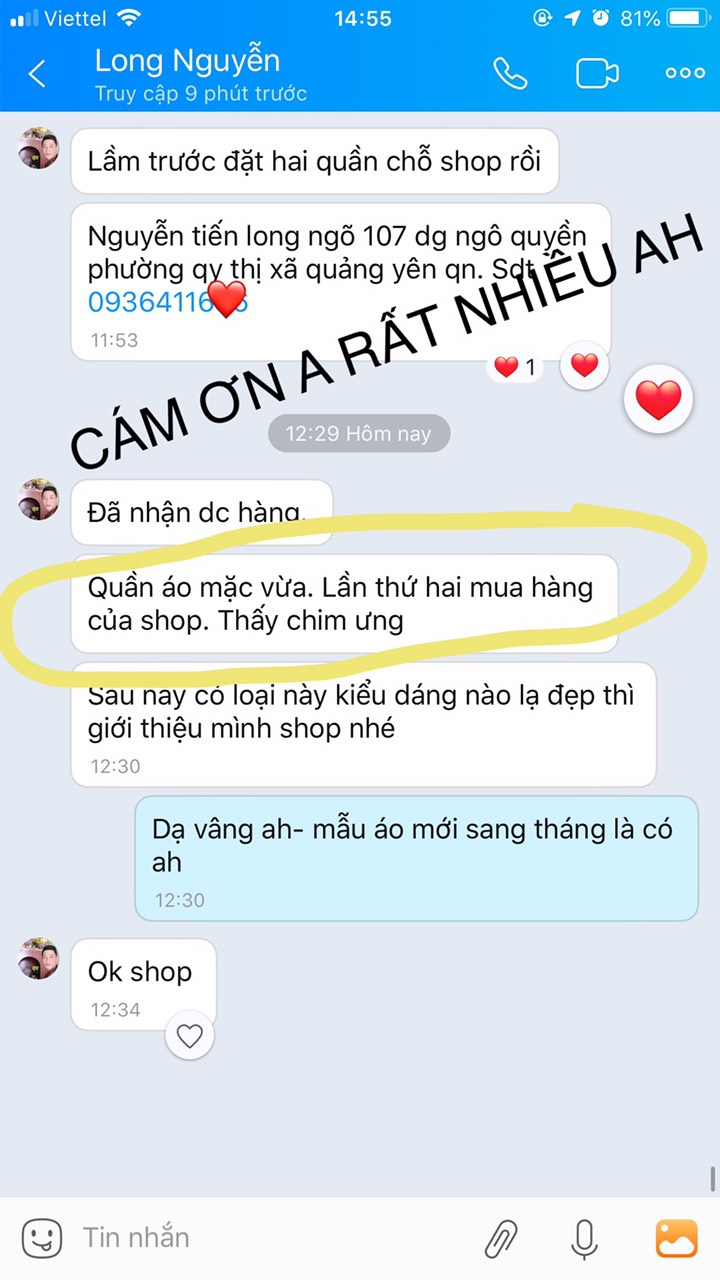This screenshot has height=1280, width=720.
Task: Attach a file with the paperclip
Action: 501,1239
